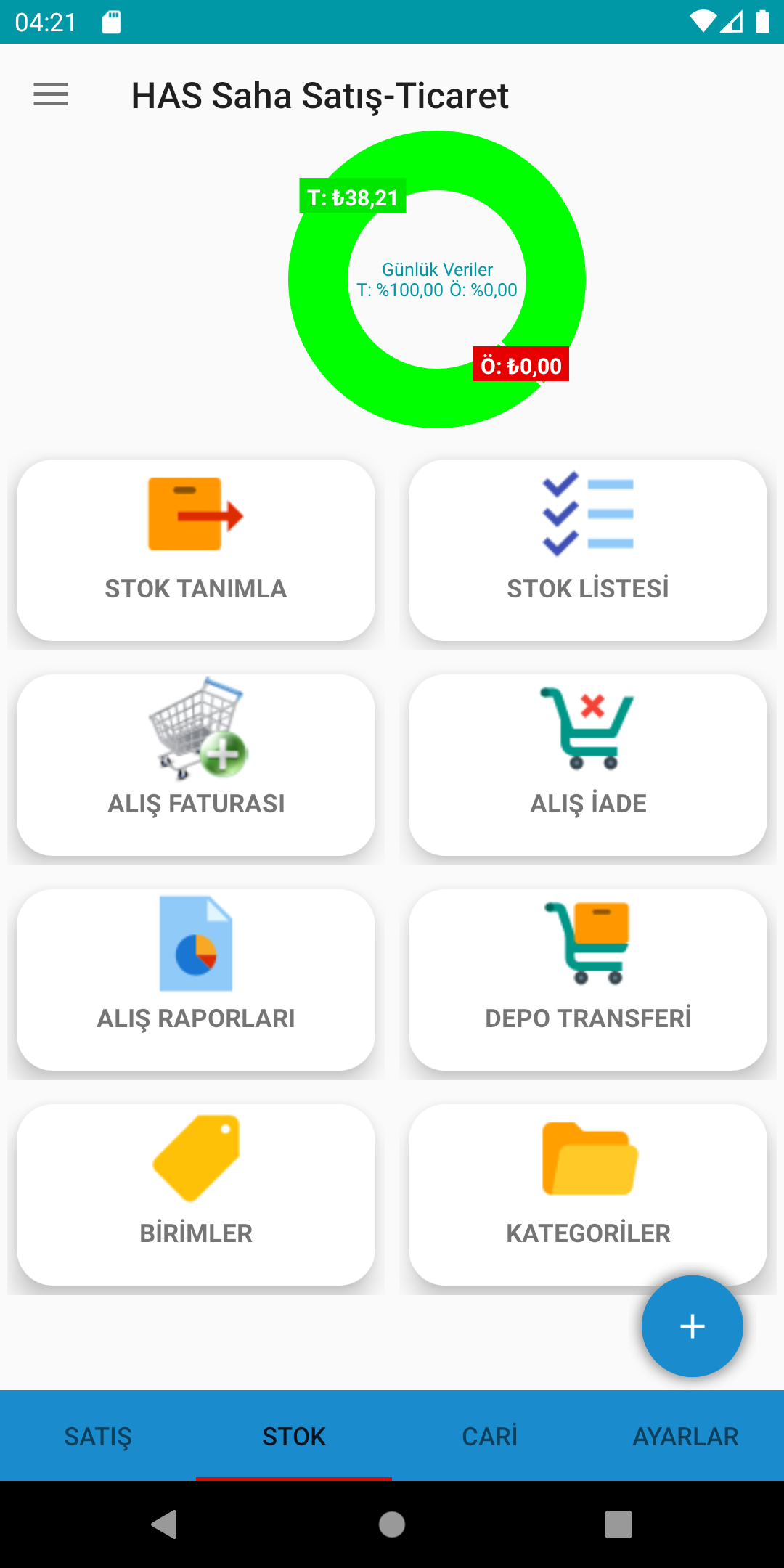The image size is (784, 1568).
Task: Tap the blue plus floating button
Action: click(x=692, y=1326)
